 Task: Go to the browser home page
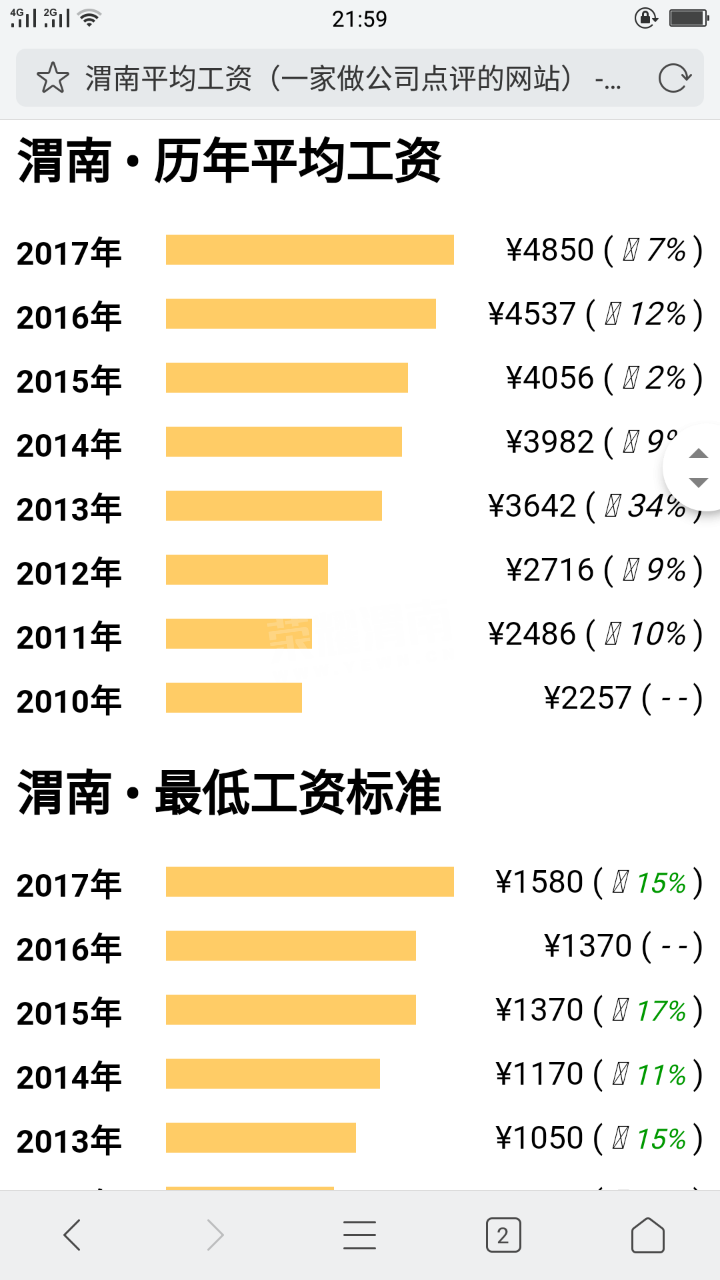click(647, 1236)
